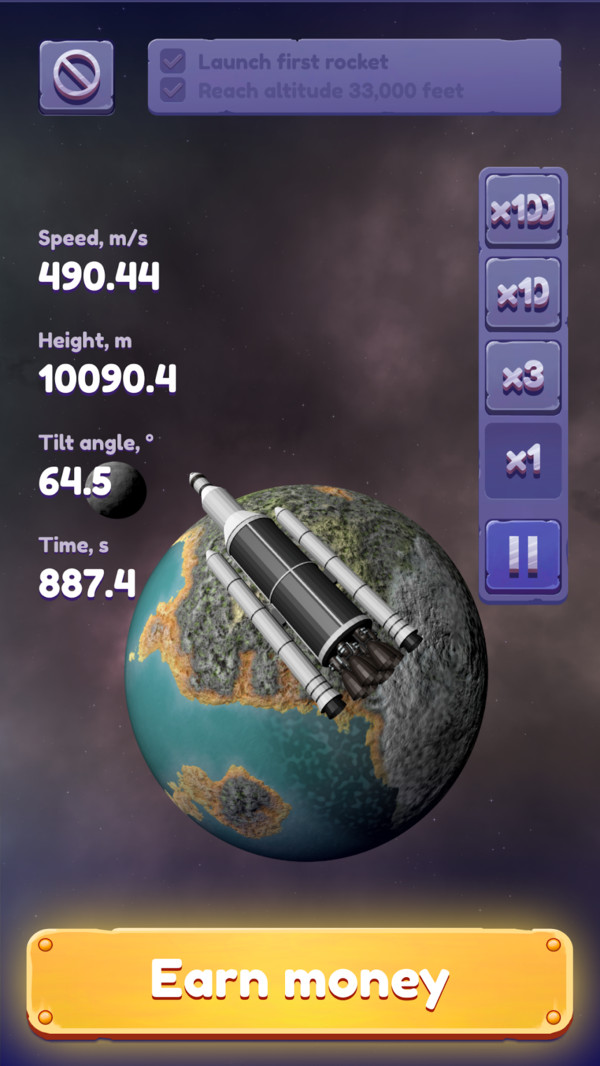Pause the rocket flight simulation

pyautogui.click(x=523, y=555)
